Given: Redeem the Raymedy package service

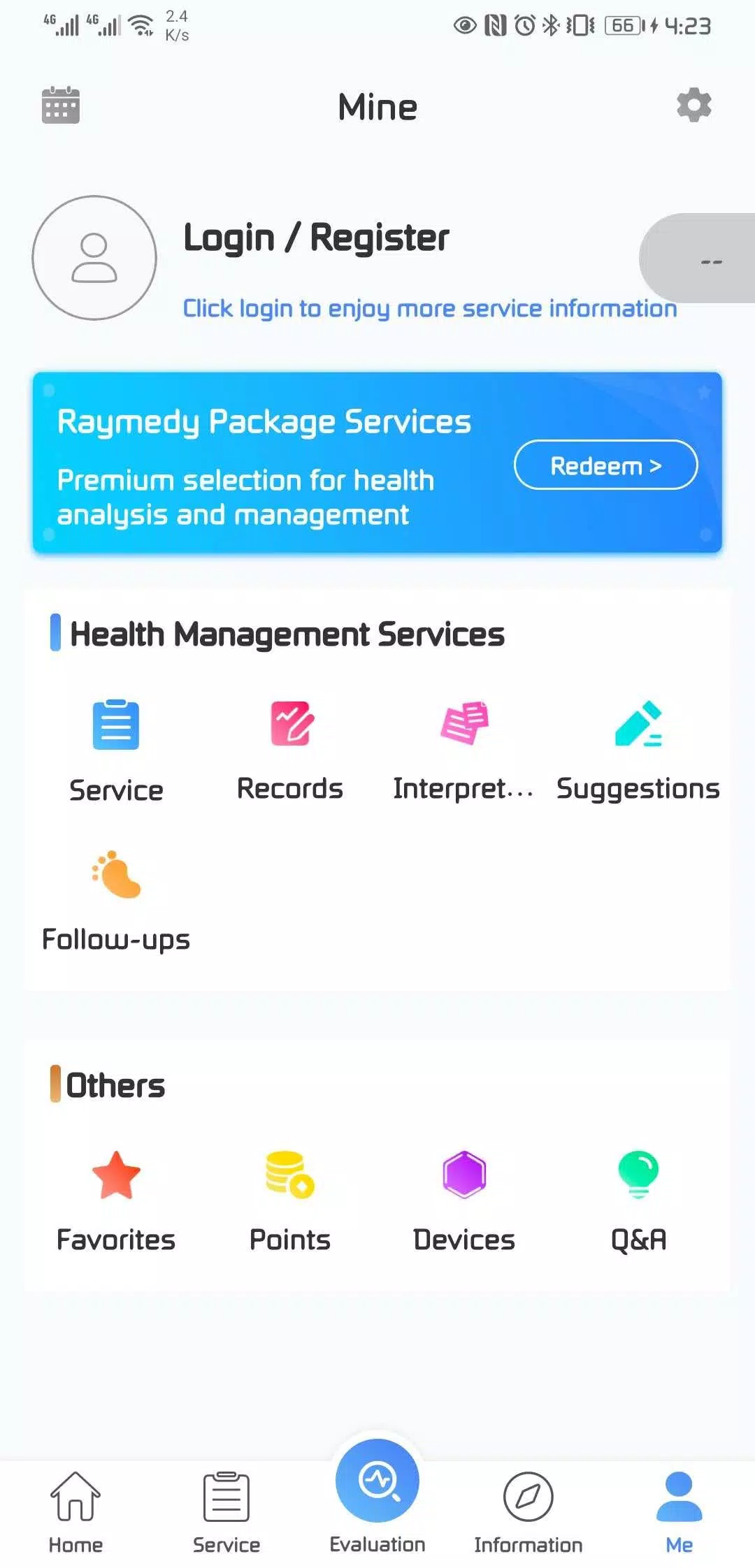Looking at the screenshot, I should (x=605, y=465).
